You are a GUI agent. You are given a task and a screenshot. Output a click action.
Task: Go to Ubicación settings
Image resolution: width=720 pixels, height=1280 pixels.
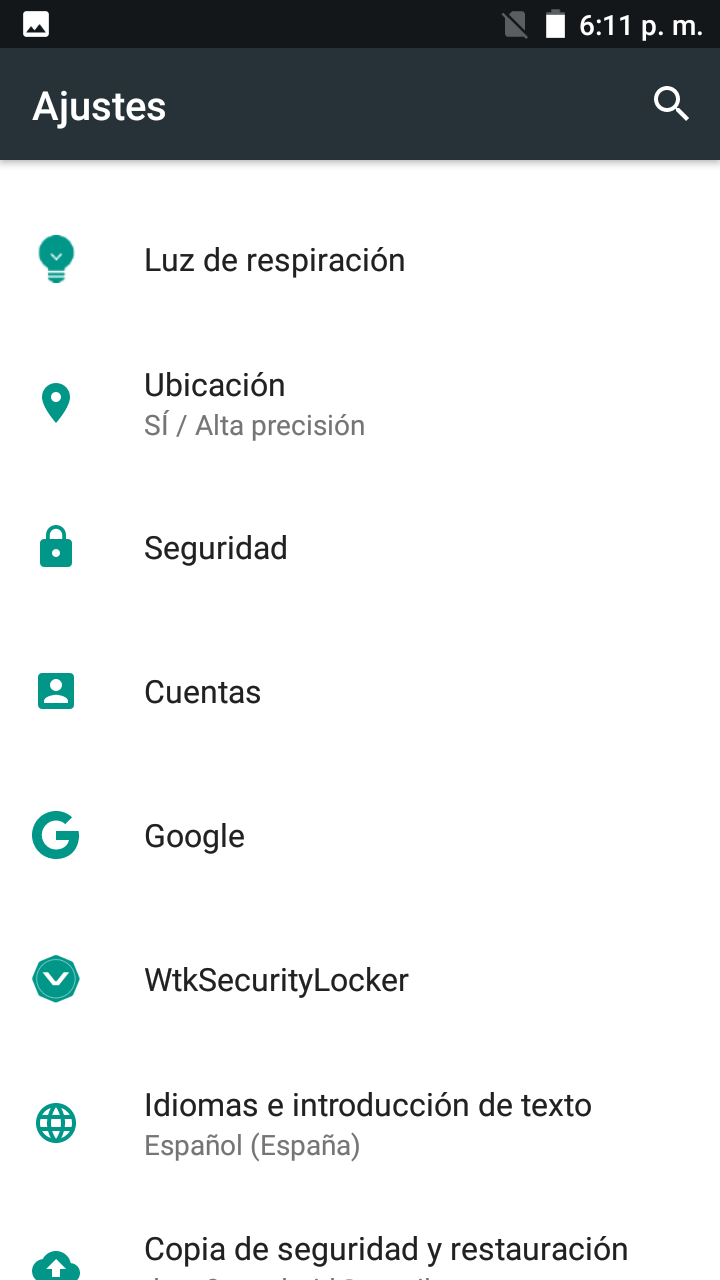click(254, 404)
